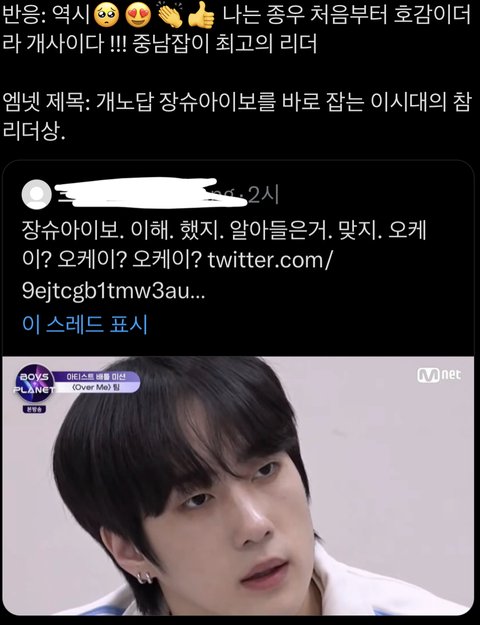
Task: Open the Boys Planet screenshot image
Action: point(238,486)
